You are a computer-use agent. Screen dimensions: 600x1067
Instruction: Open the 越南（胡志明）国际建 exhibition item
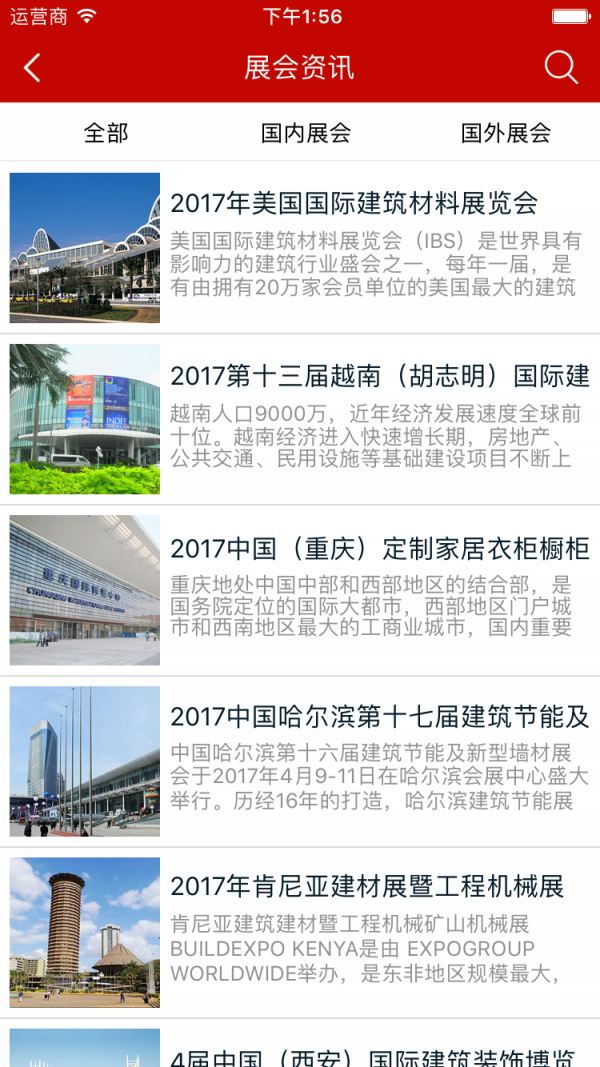(x=380, y=376)
